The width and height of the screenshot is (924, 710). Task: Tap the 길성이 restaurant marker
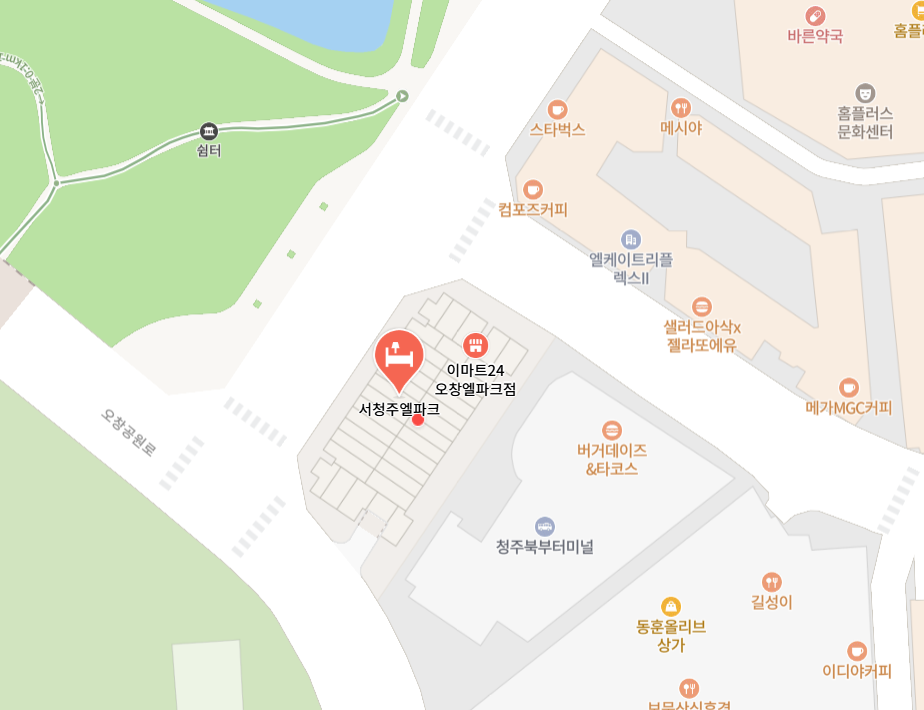pyautogui.click(x=771, y=582)
